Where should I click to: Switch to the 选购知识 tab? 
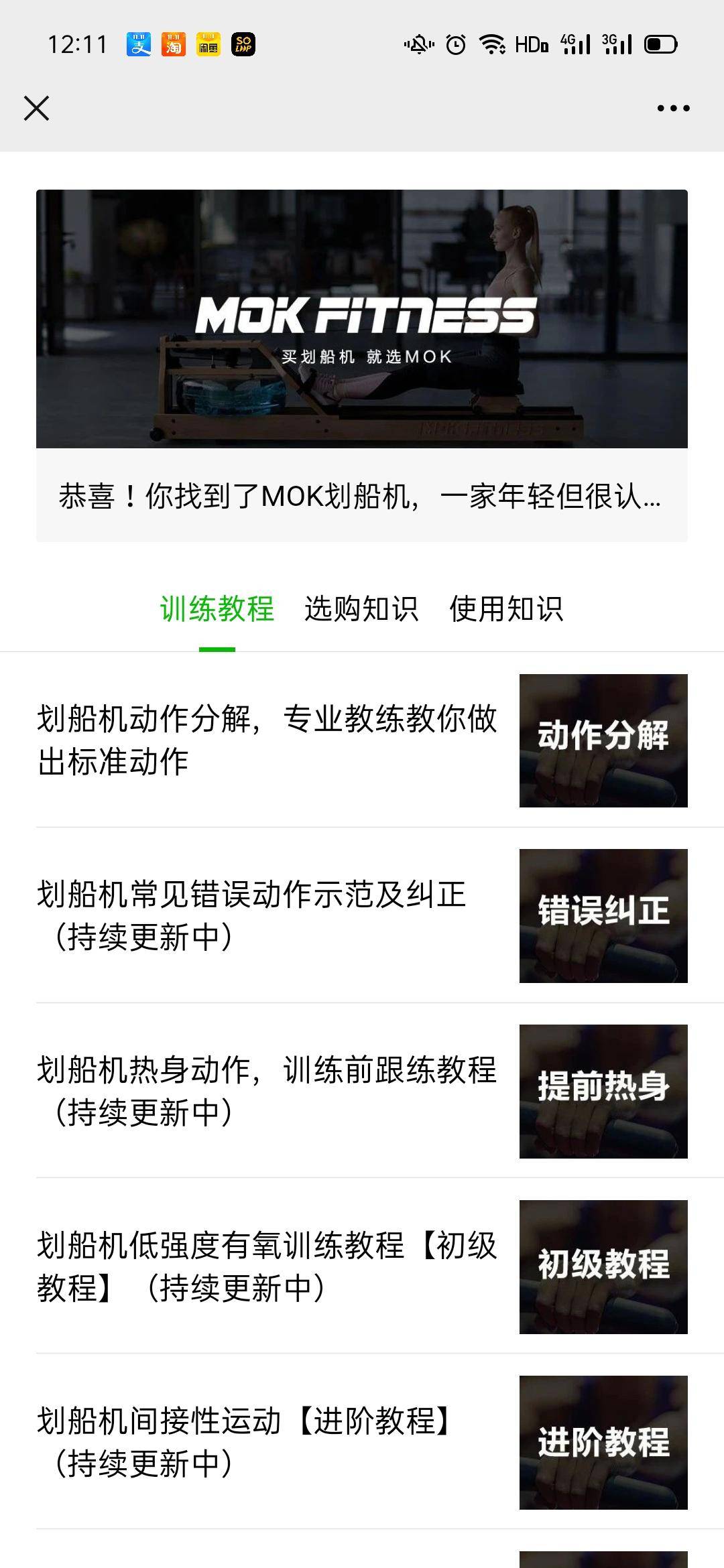point(362,608)
